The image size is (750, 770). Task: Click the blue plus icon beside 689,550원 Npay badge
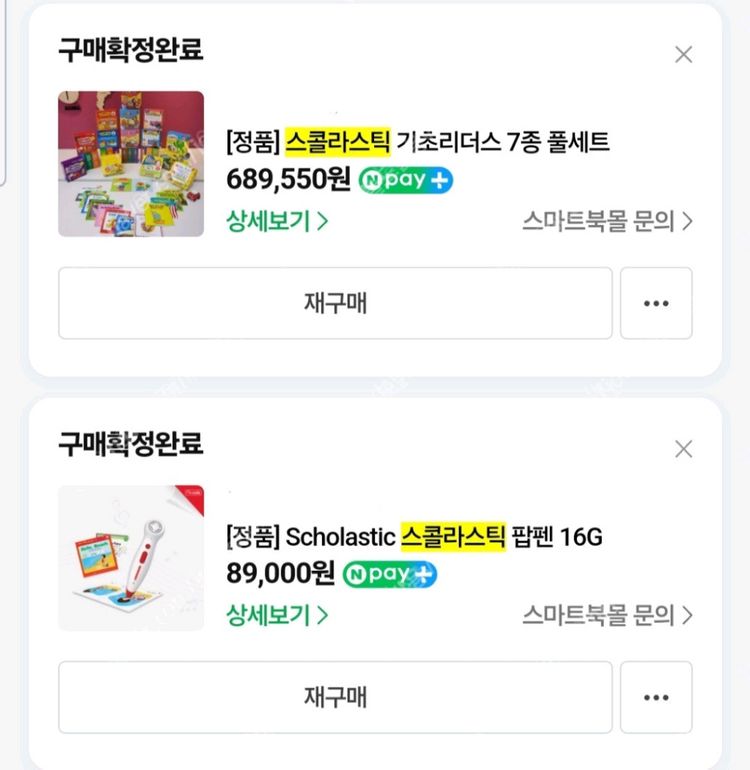(x=436, y=182)
